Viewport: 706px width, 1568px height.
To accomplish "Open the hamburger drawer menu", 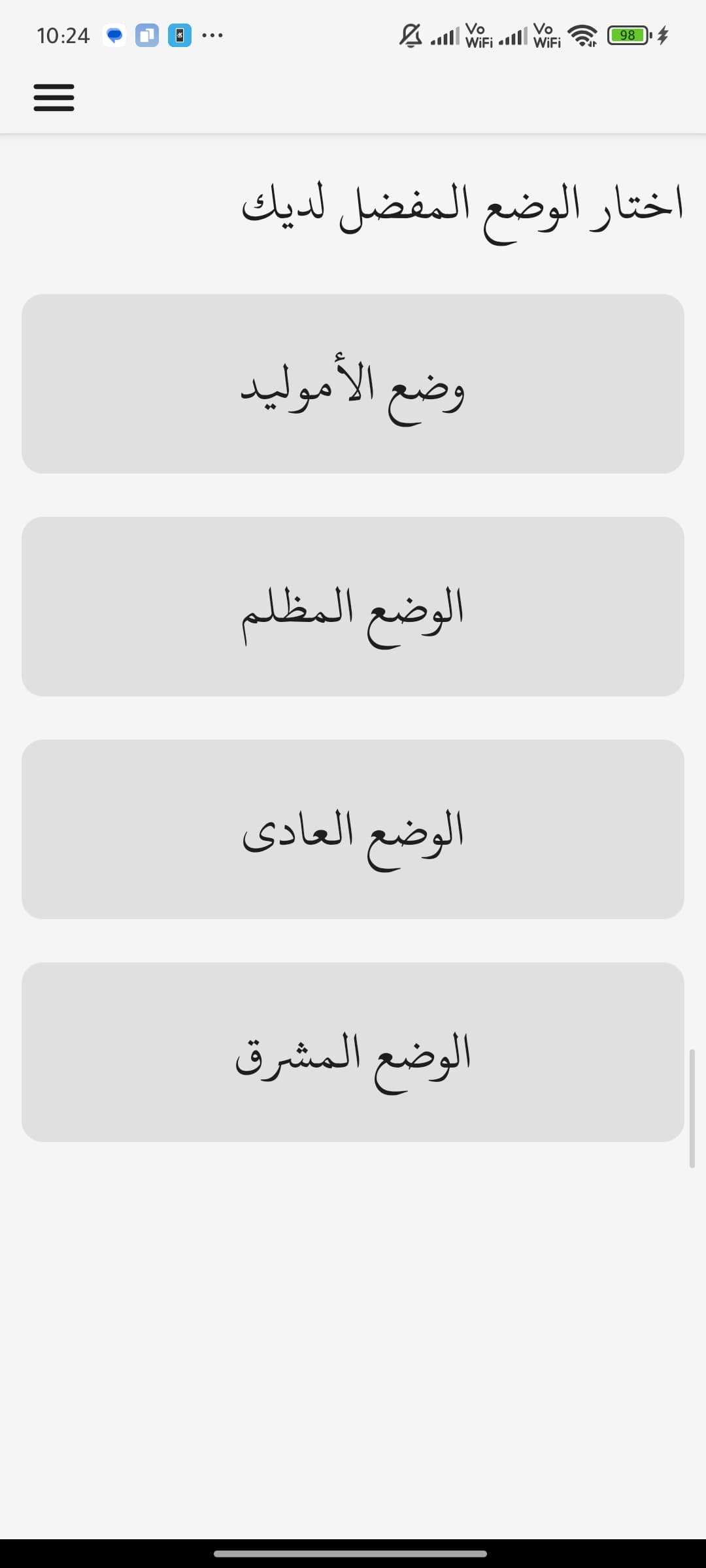I will click(54, 97).
